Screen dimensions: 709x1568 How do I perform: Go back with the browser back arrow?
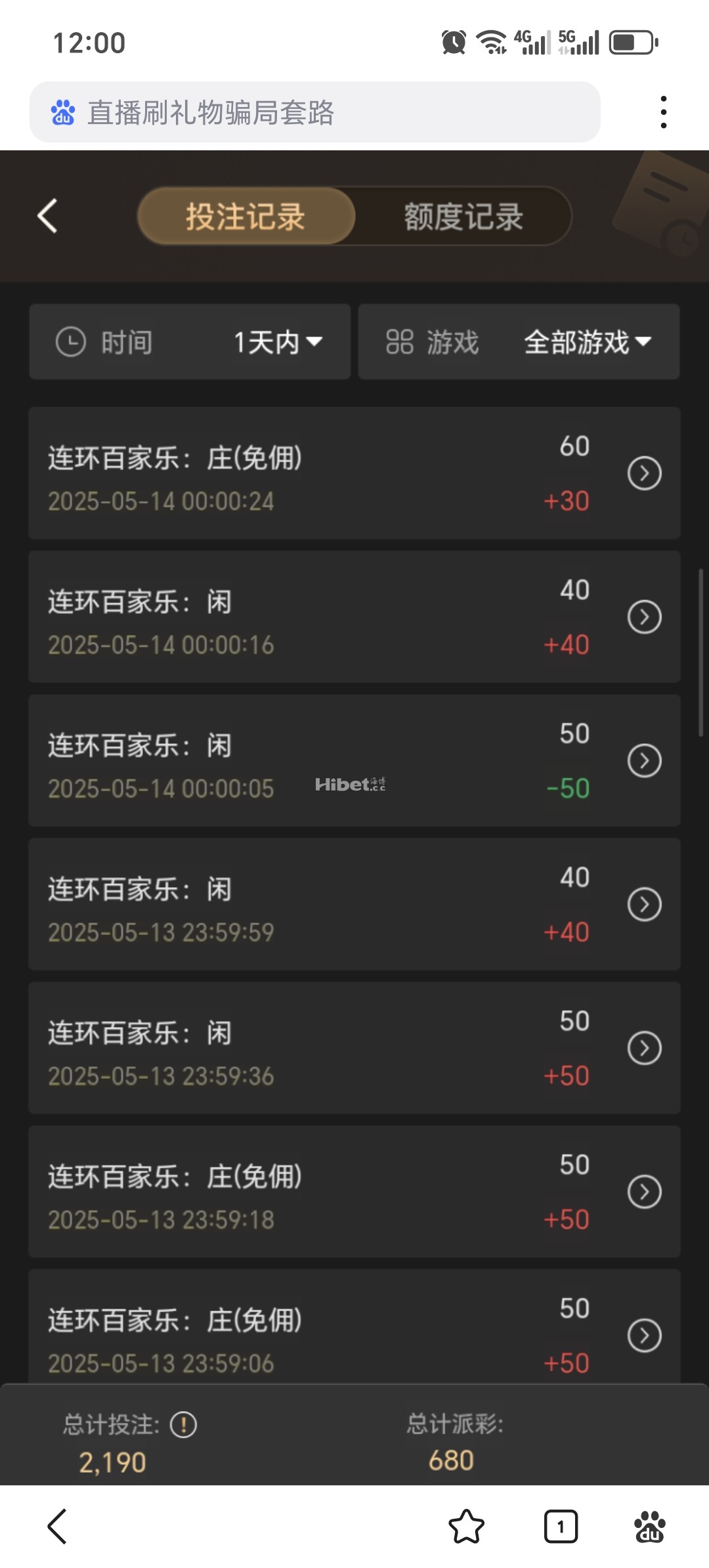[58, 1526]
